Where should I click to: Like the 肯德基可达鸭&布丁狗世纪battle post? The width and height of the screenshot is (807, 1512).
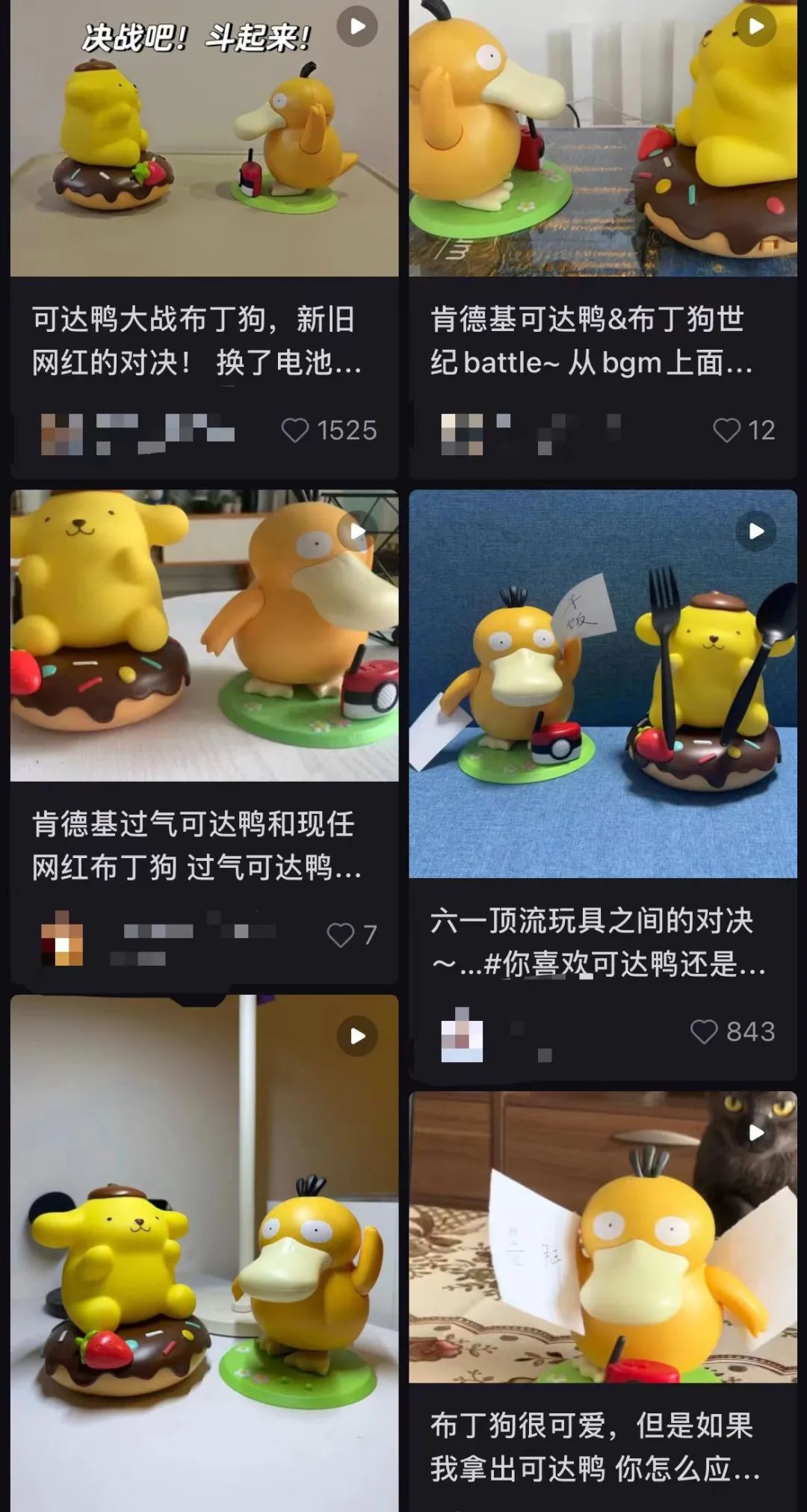726,431
